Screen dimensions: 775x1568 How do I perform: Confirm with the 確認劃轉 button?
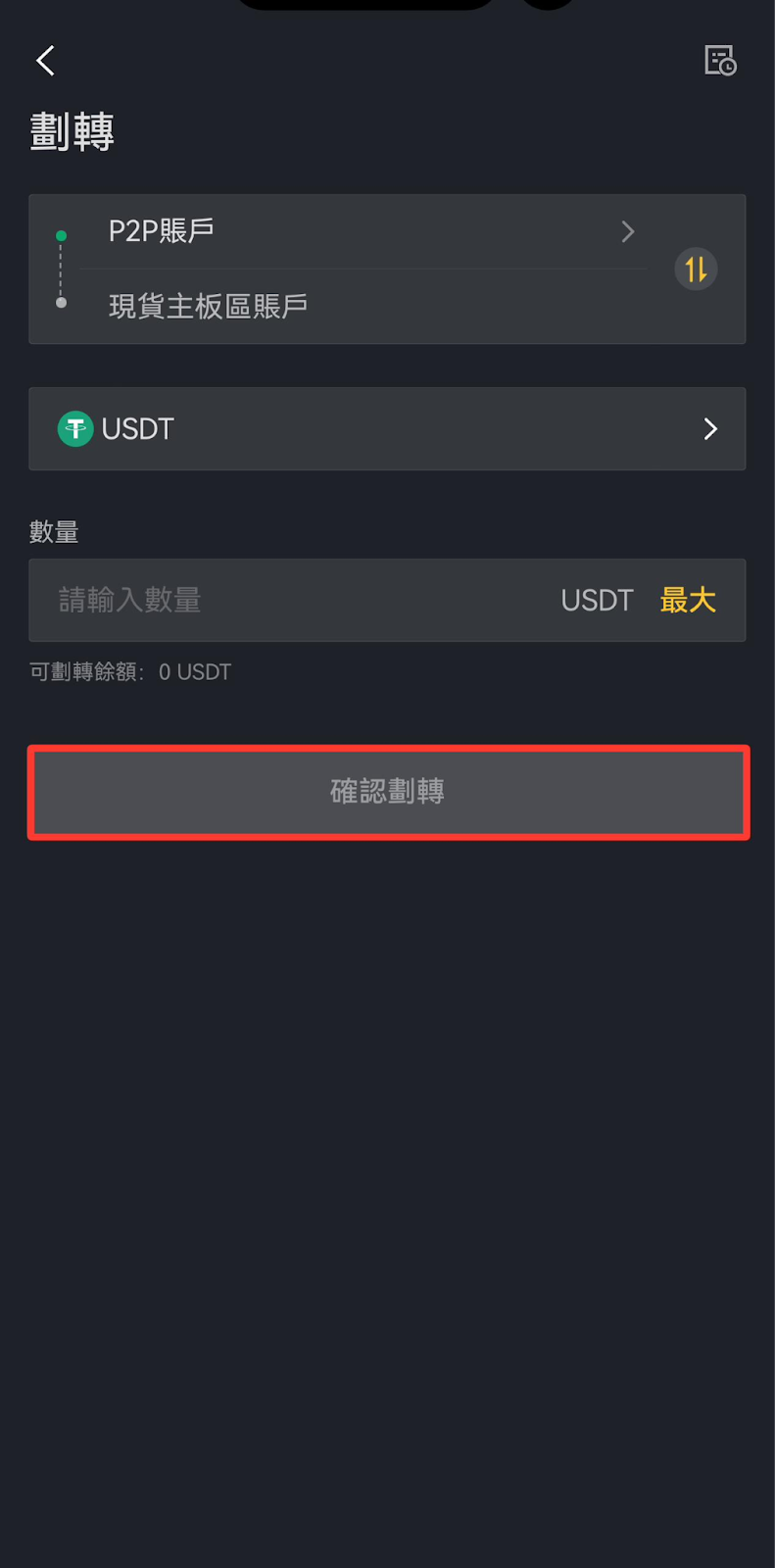click(388, 792)
